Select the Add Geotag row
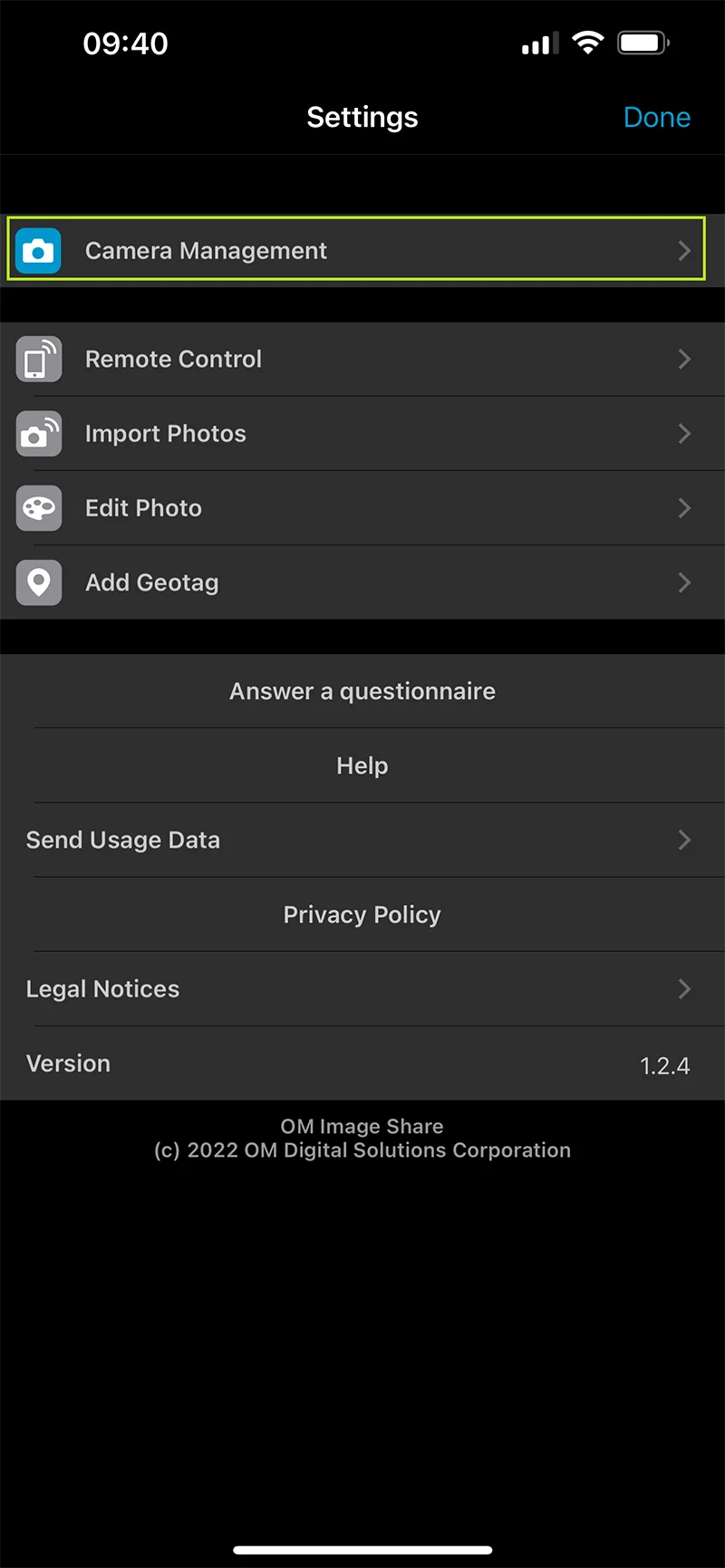 tap(362, 582)
